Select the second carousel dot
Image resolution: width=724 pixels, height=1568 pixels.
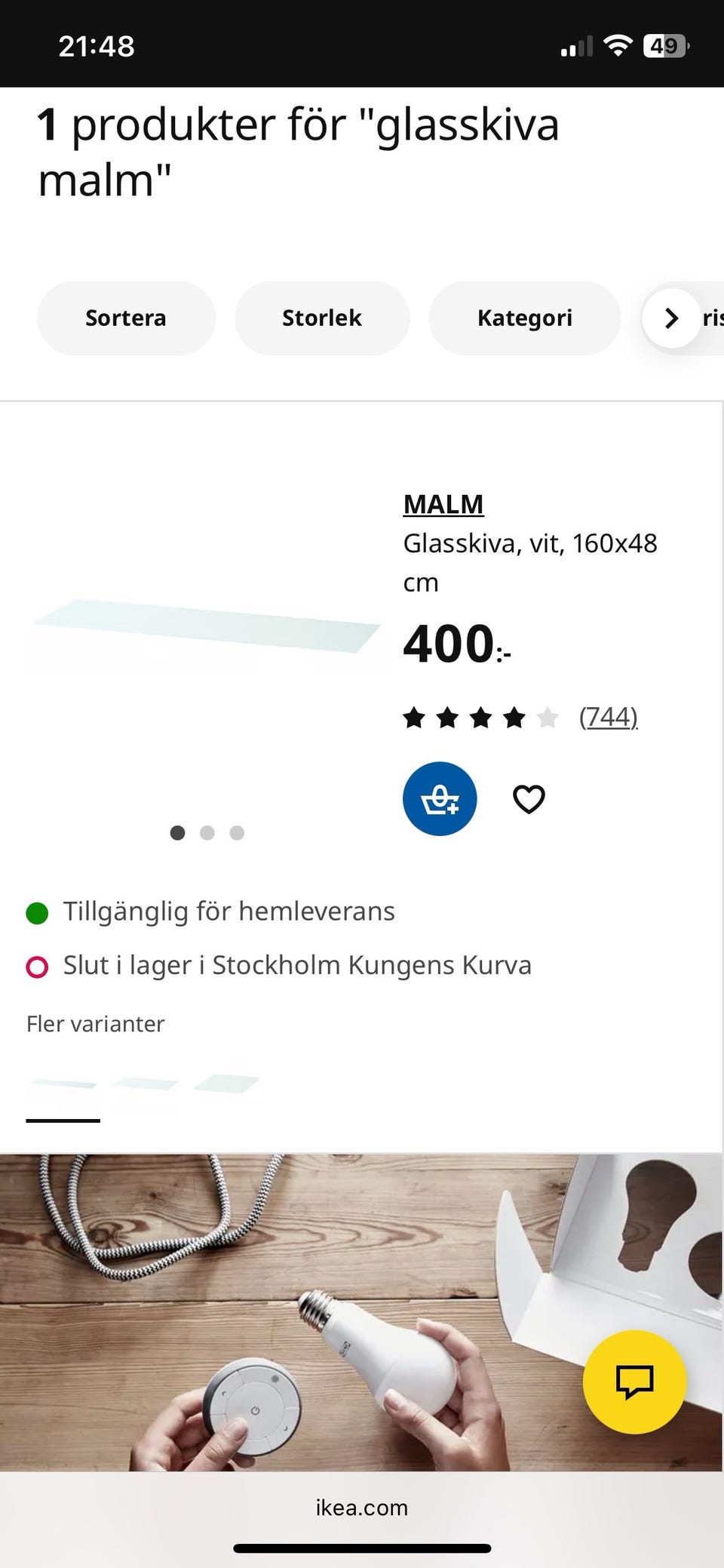point(207,833)
